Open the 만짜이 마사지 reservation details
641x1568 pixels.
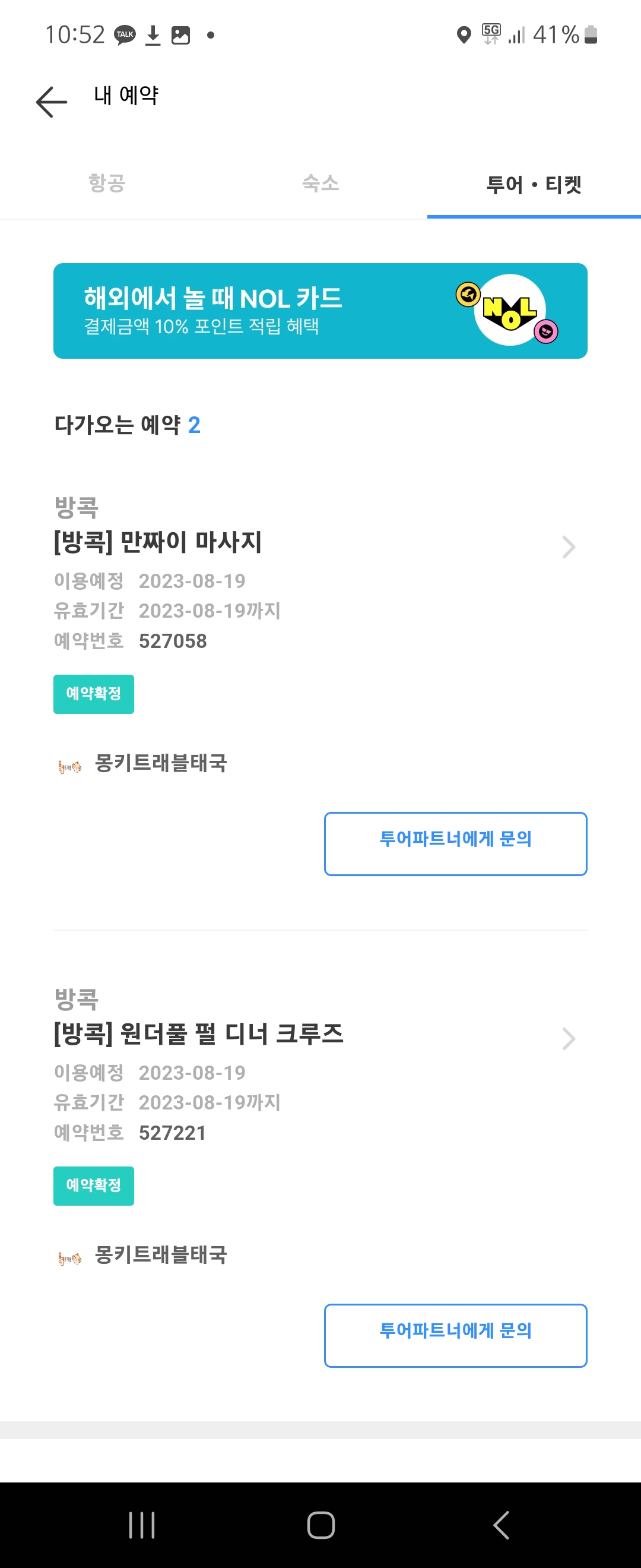tap(567, 546)
